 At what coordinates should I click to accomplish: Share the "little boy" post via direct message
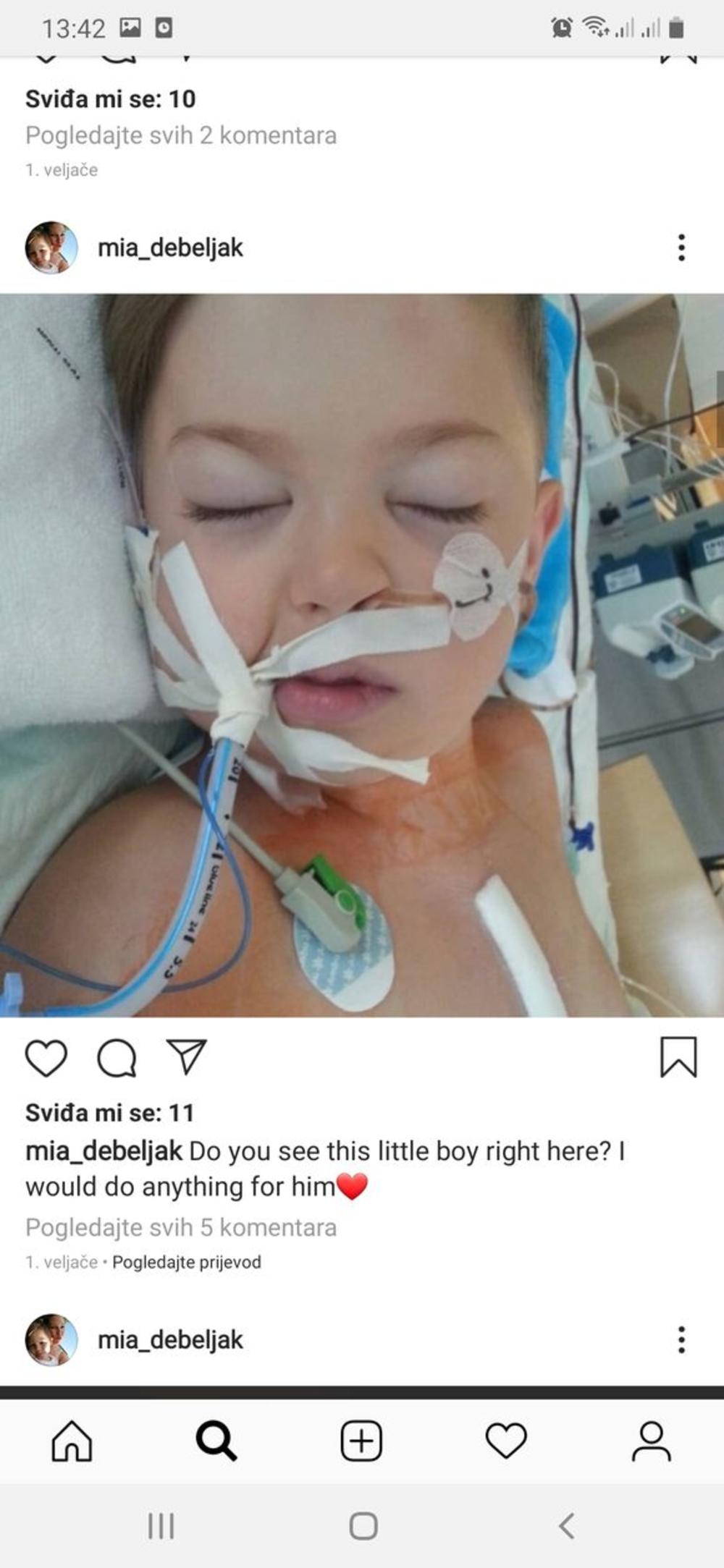187,1057
